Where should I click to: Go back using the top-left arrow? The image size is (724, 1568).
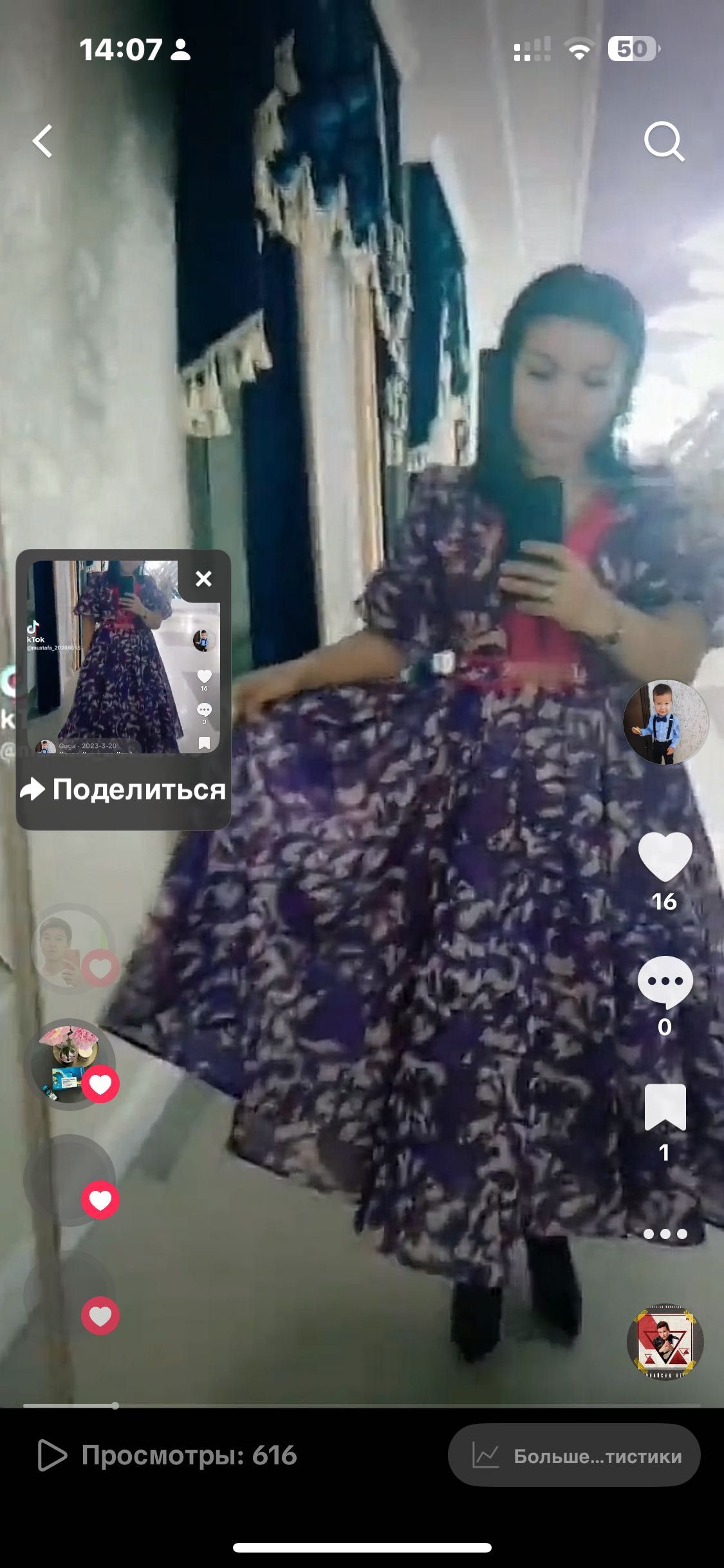[x=42, y=141]
